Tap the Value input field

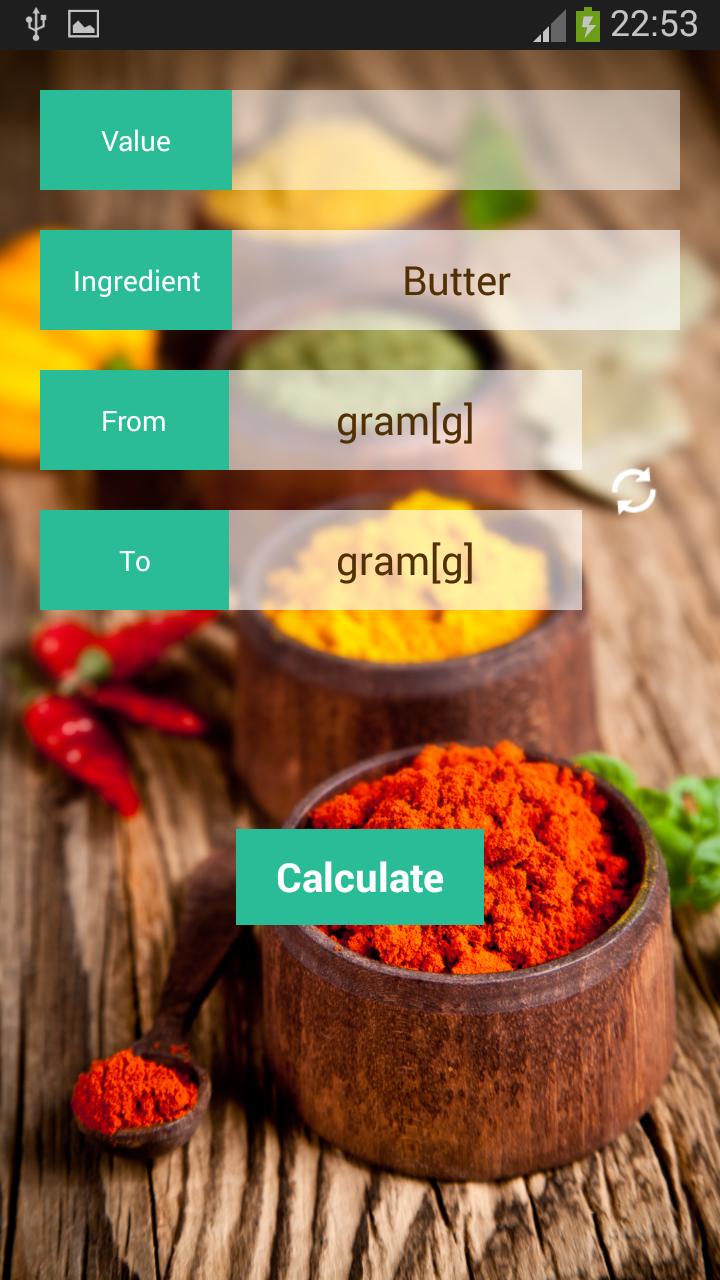coord(455,140)
